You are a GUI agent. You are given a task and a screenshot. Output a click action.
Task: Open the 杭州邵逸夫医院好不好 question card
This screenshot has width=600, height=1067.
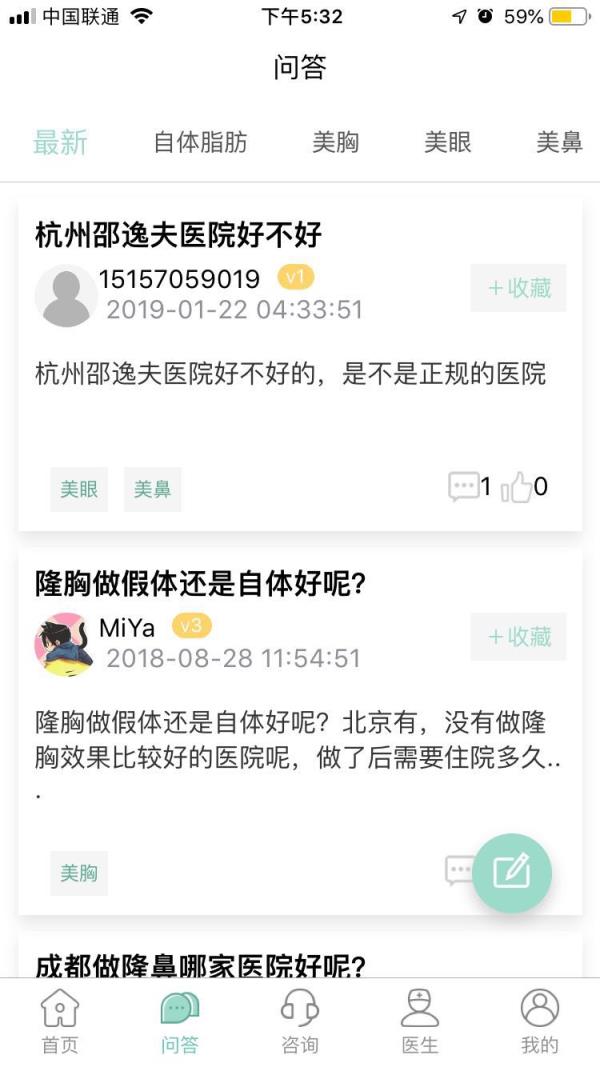coord(300,375)
